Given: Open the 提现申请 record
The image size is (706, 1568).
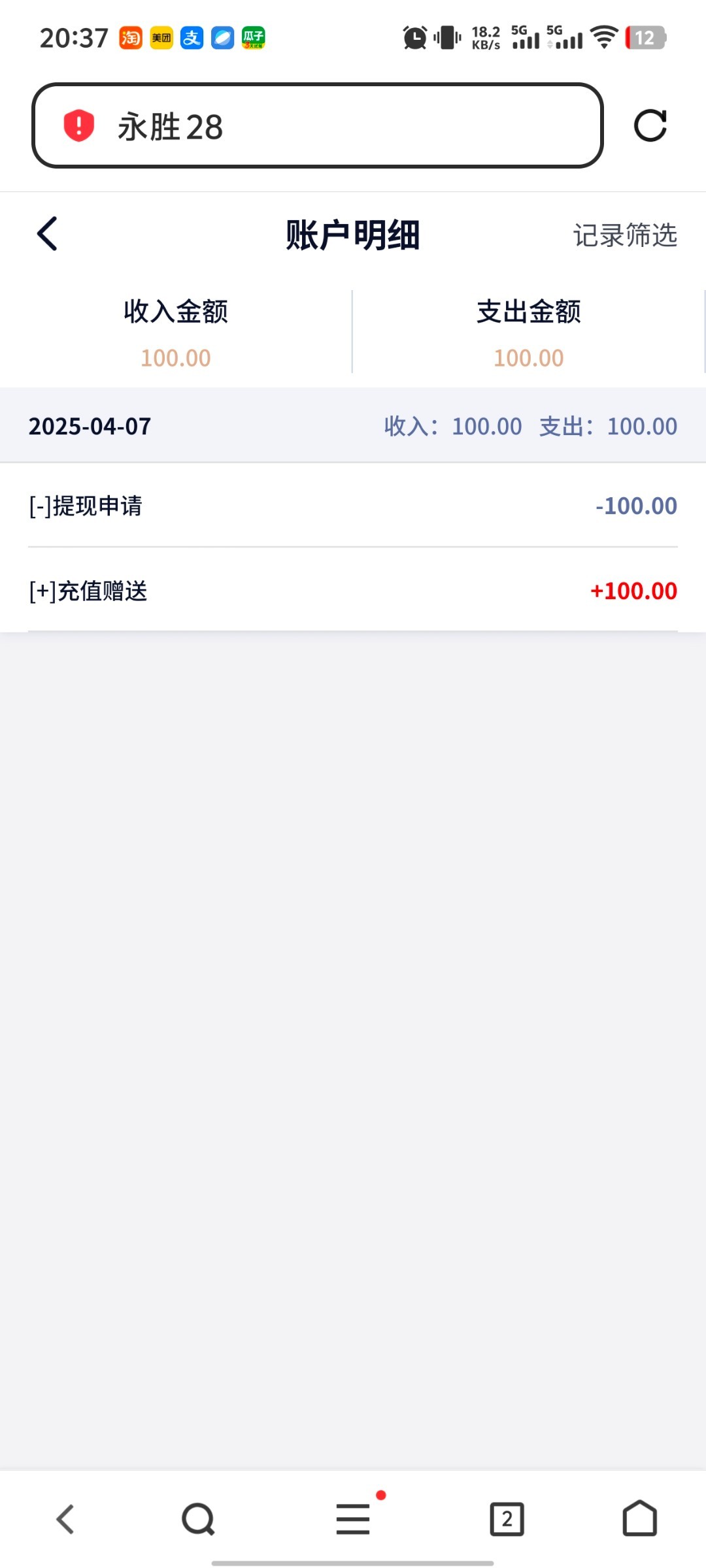Looking at the screenshot, I should point(353,506).
